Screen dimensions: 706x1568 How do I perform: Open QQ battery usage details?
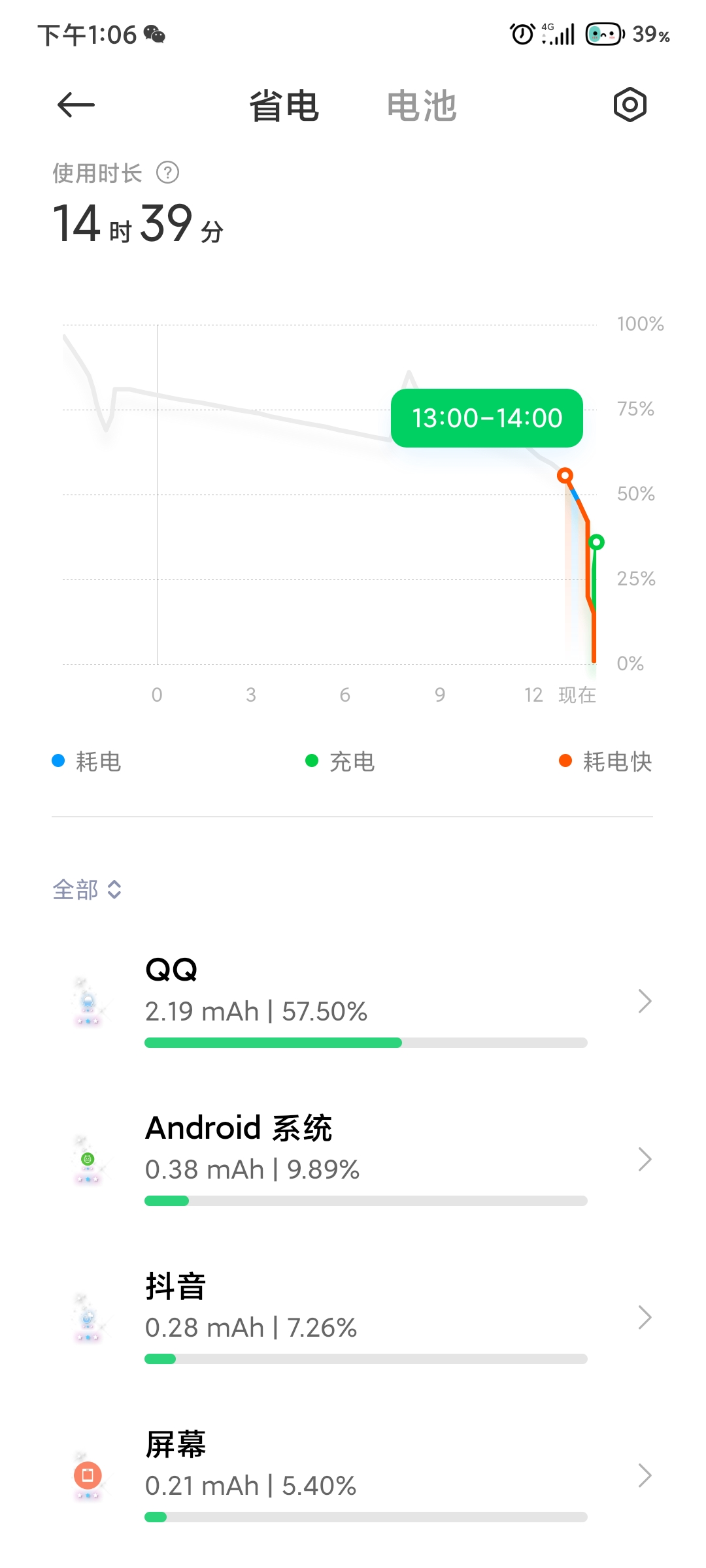pyautogui.click(x=353, y=1001)
